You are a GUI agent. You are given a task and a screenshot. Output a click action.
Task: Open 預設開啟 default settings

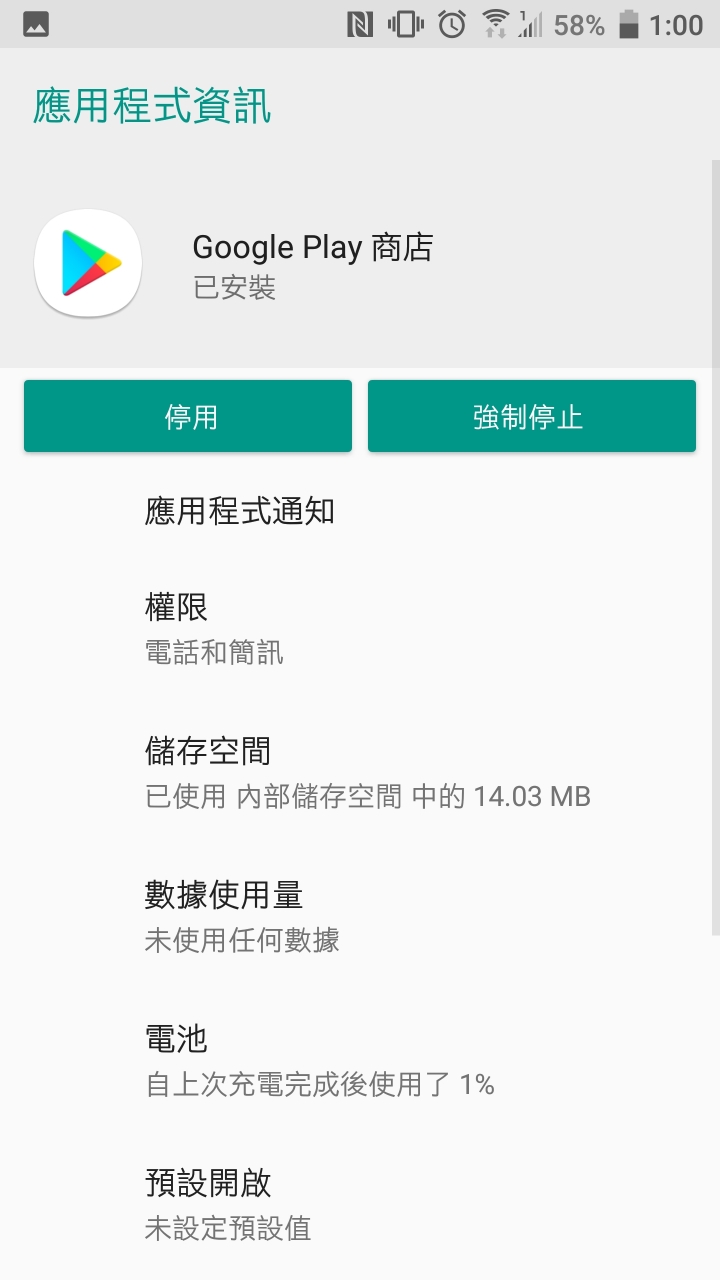(360, 1205)
